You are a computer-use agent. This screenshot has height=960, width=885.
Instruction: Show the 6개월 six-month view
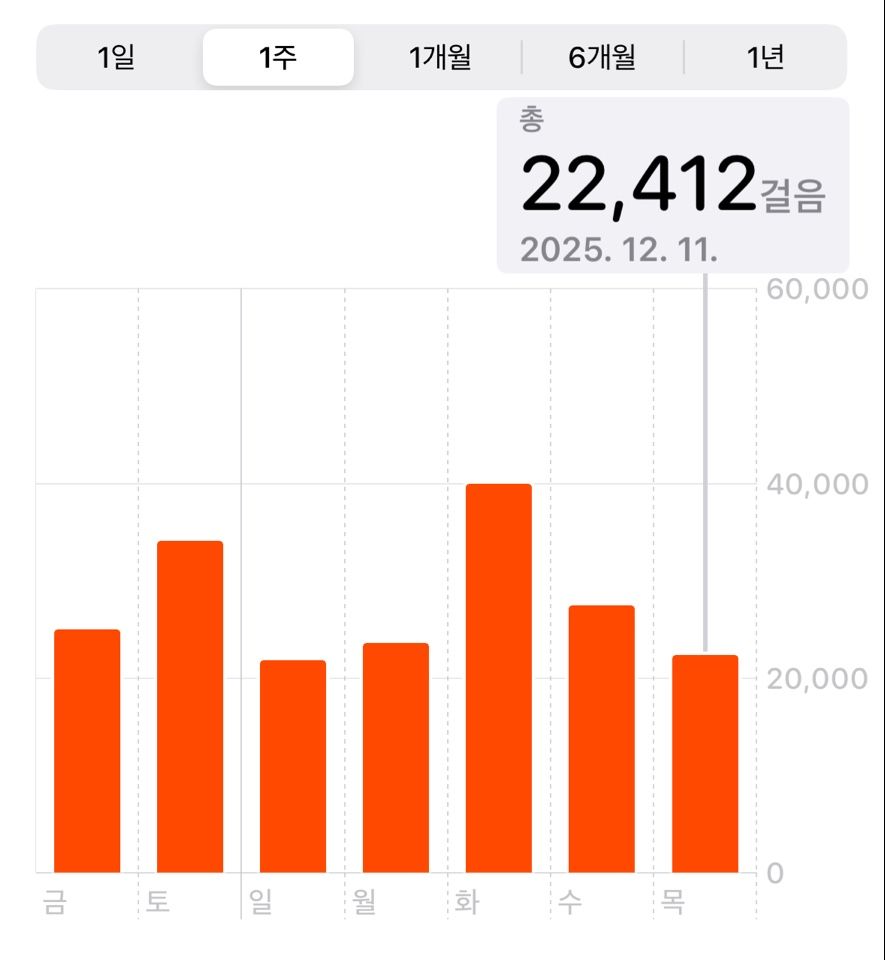(602, 57)
